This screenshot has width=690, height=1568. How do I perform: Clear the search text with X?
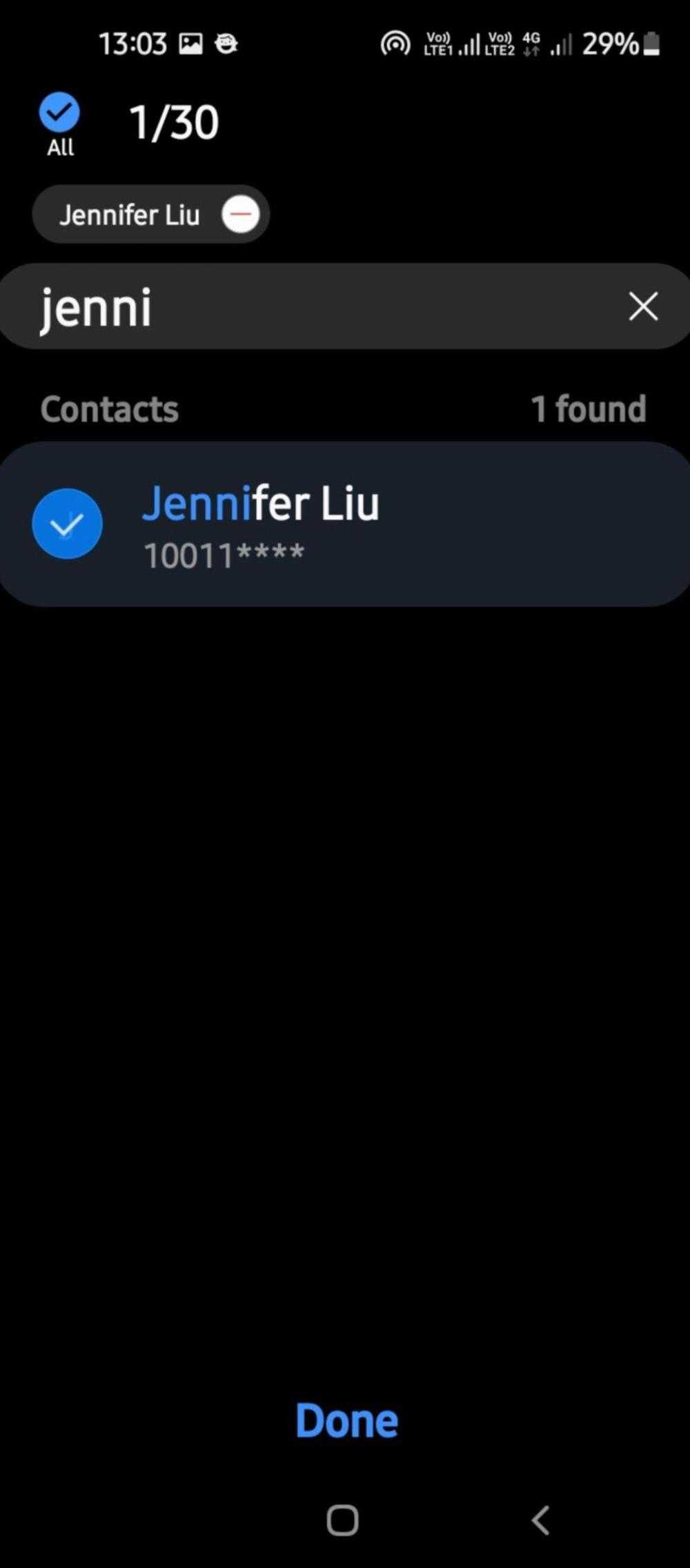click(x=643, y=306)
